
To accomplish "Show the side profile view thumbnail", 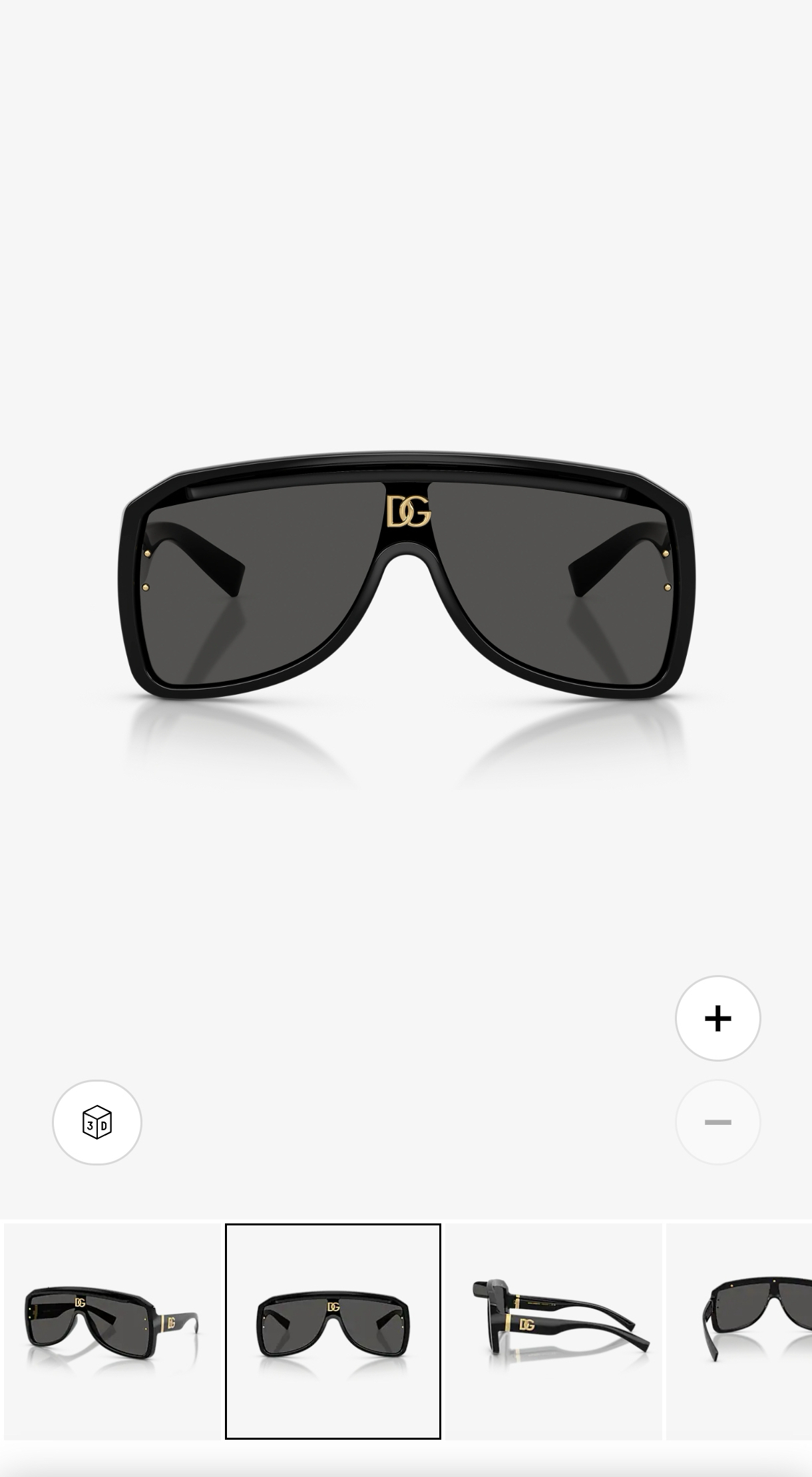I will [x=554, y=1331].
